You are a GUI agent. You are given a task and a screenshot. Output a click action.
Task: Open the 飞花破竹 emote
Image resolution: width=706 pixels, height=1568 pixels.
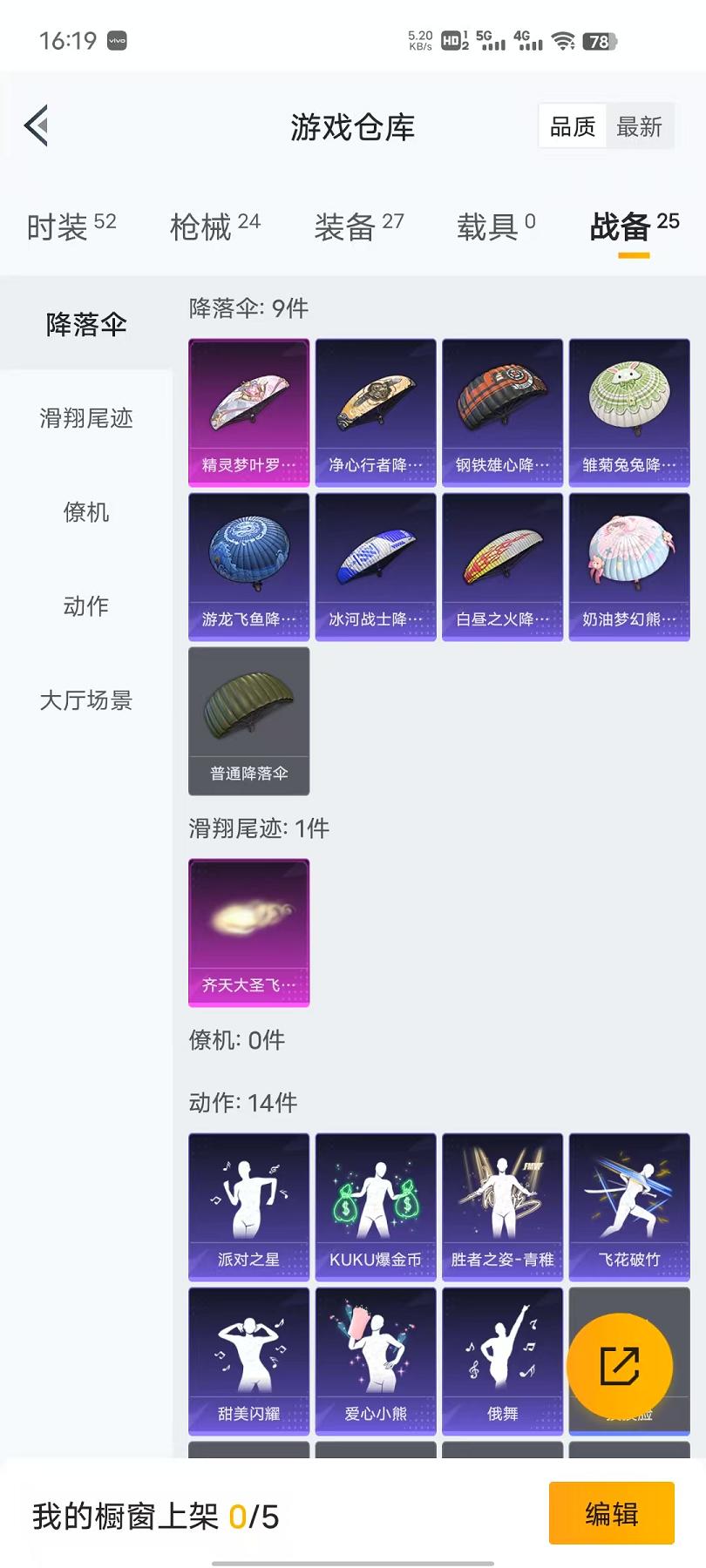[x=629, y=1206]
